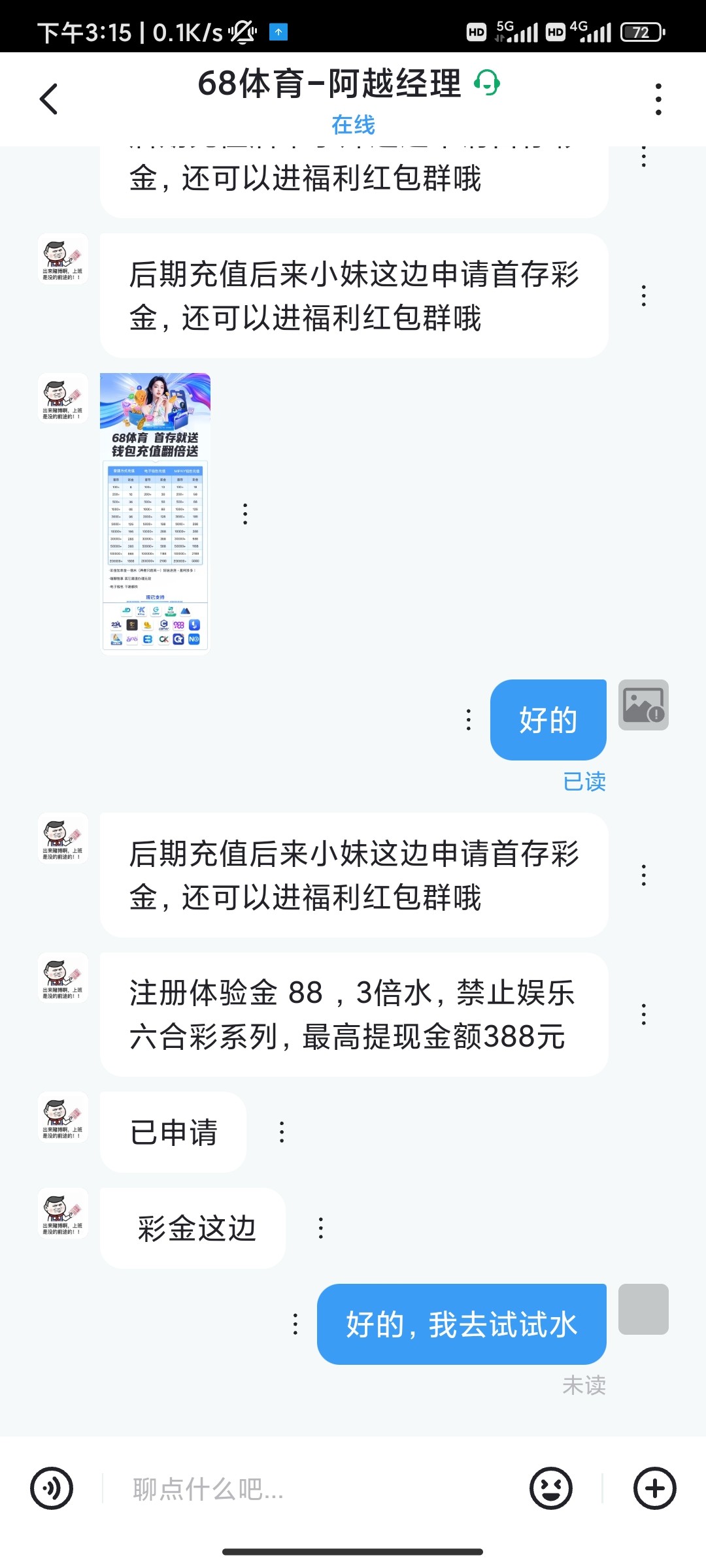
Task: Tap the 聊点什么吧 text input field
Action: click(x=294, y=1488)
